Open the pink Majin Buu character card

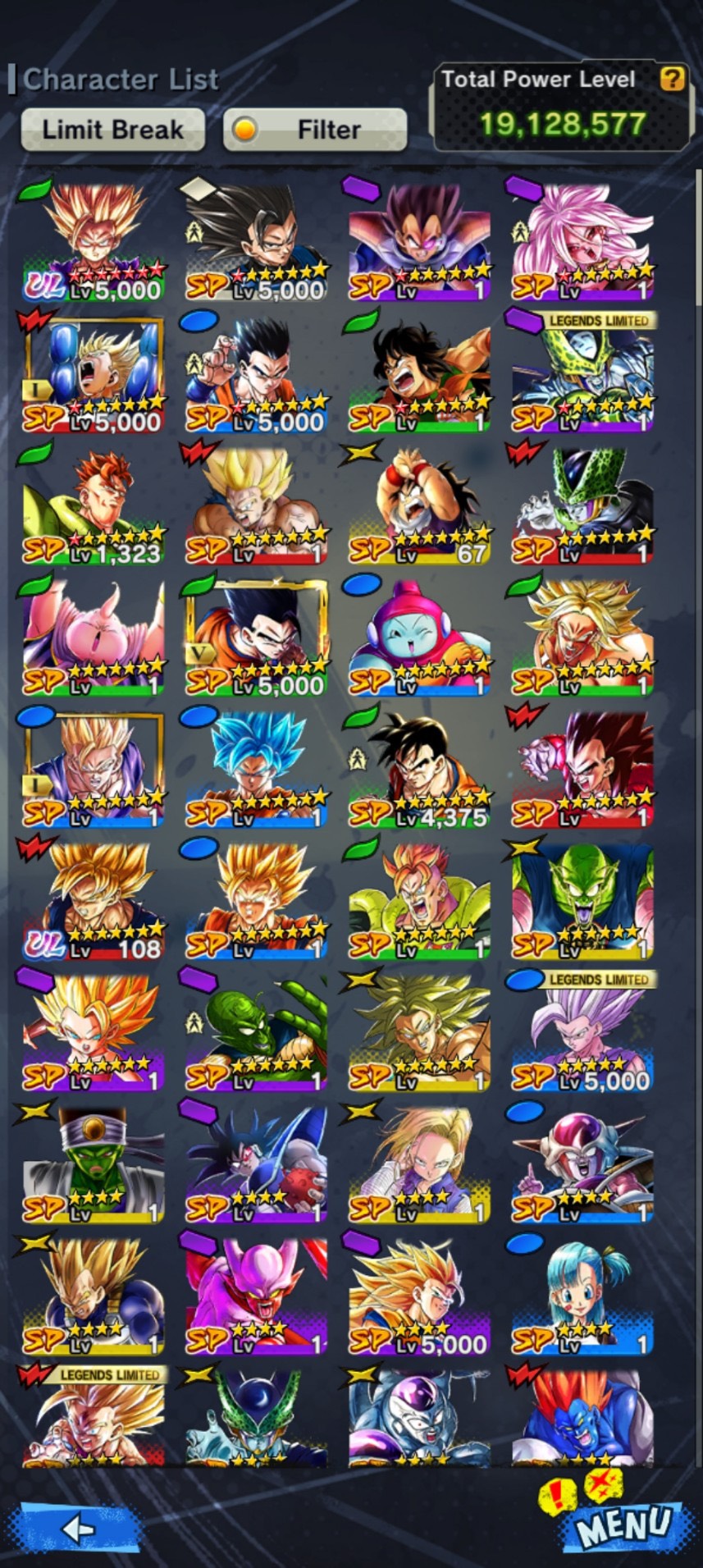(x=93, y=638)
